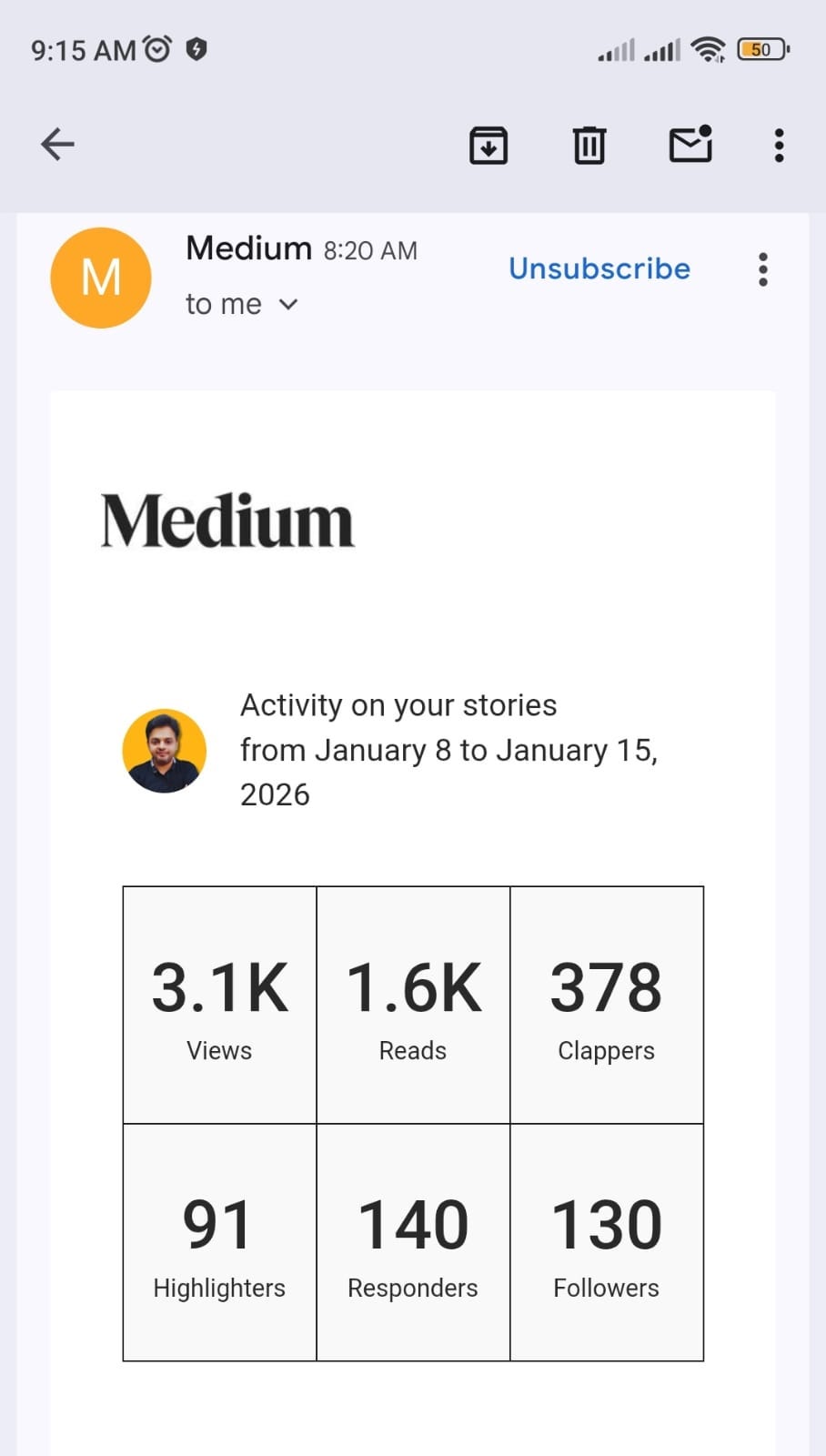
Task: Open the Medium sender avatar
Action: tap(101, 278)
